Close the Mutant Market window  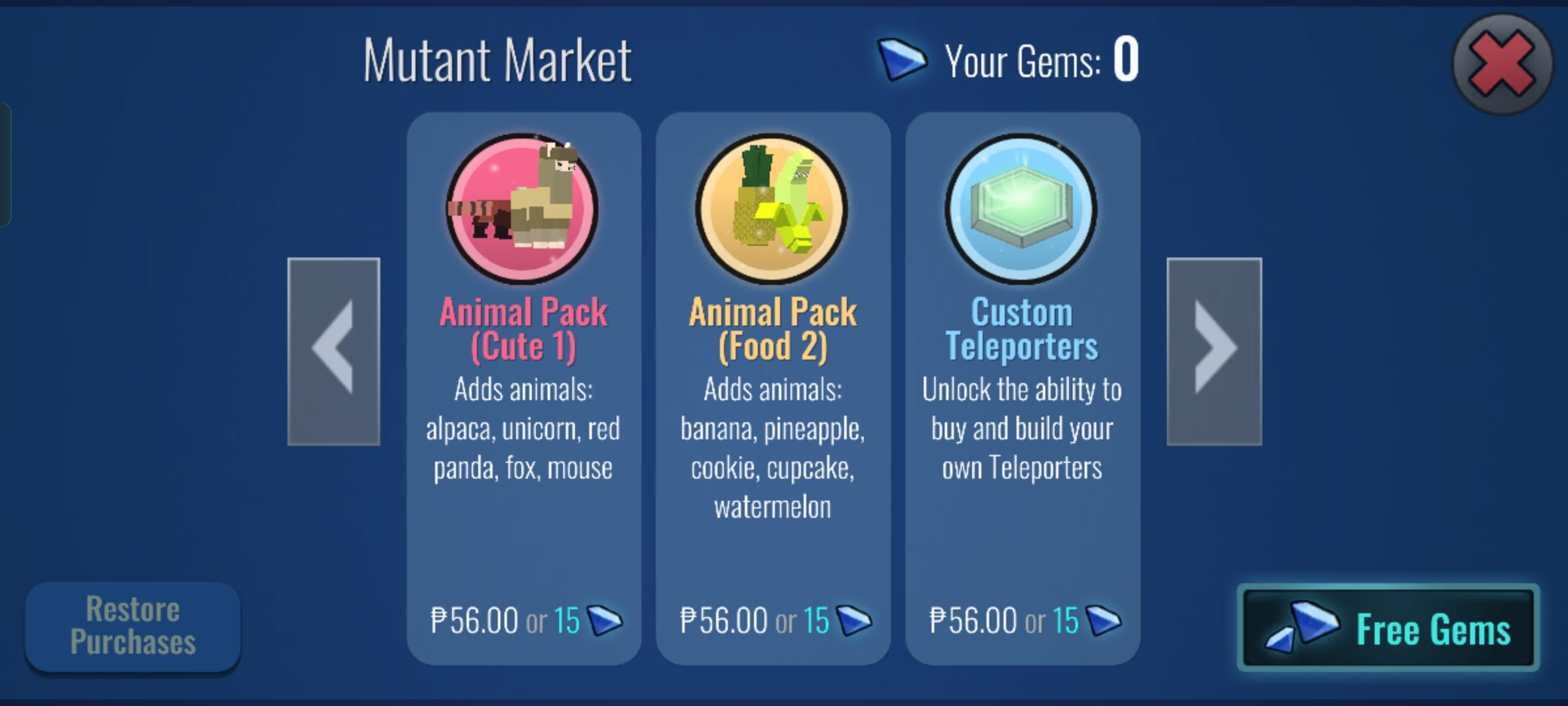1501,64
